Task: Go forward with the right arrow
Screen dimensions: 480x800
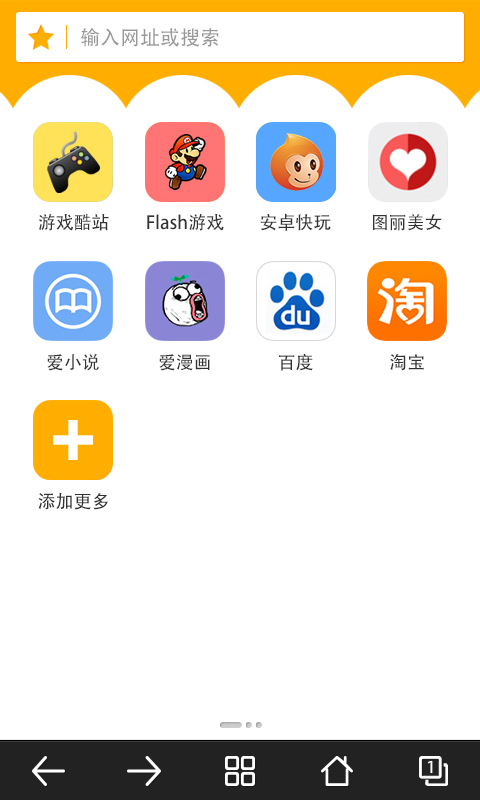Action: [144, 770]
